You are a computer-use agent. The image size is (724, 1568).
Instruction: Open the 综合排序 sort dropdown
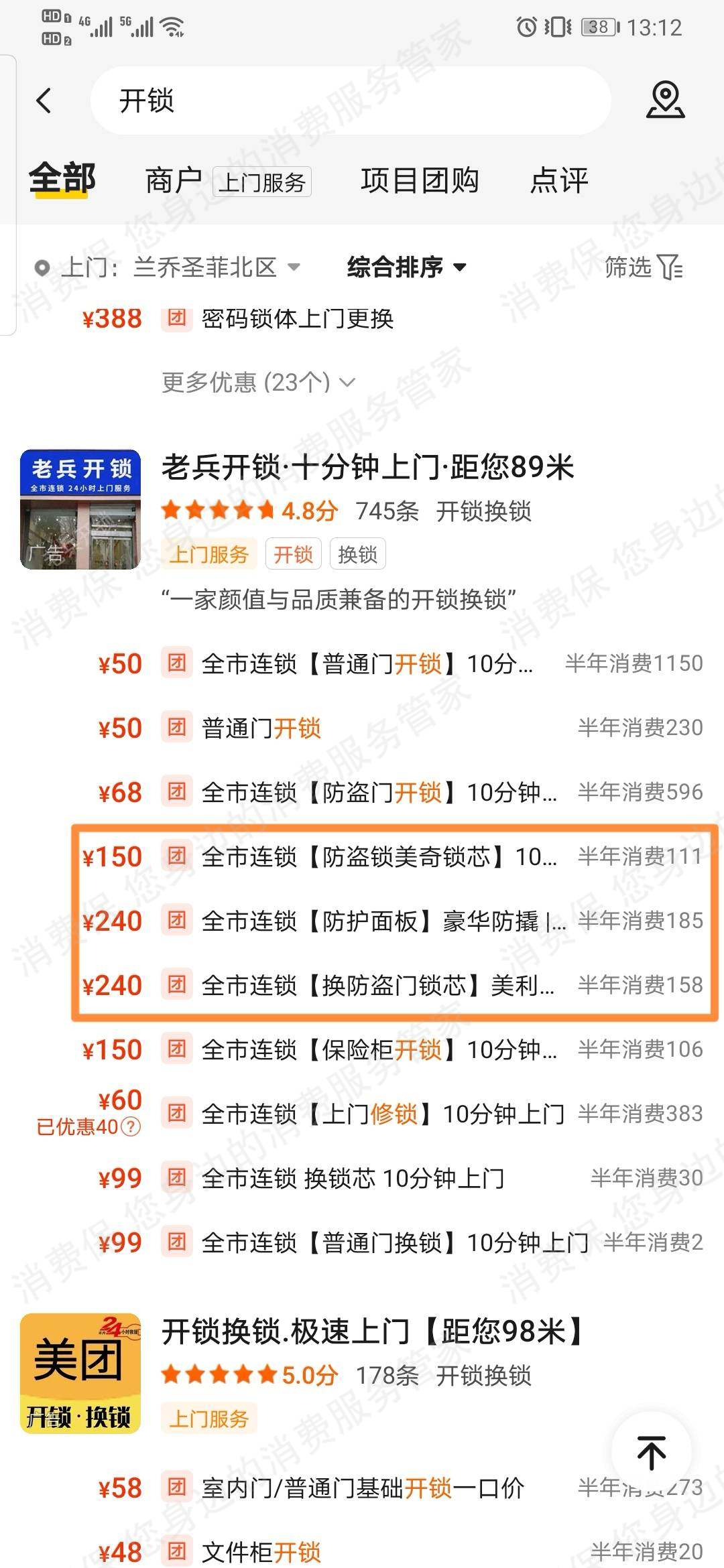pos(406,267)
